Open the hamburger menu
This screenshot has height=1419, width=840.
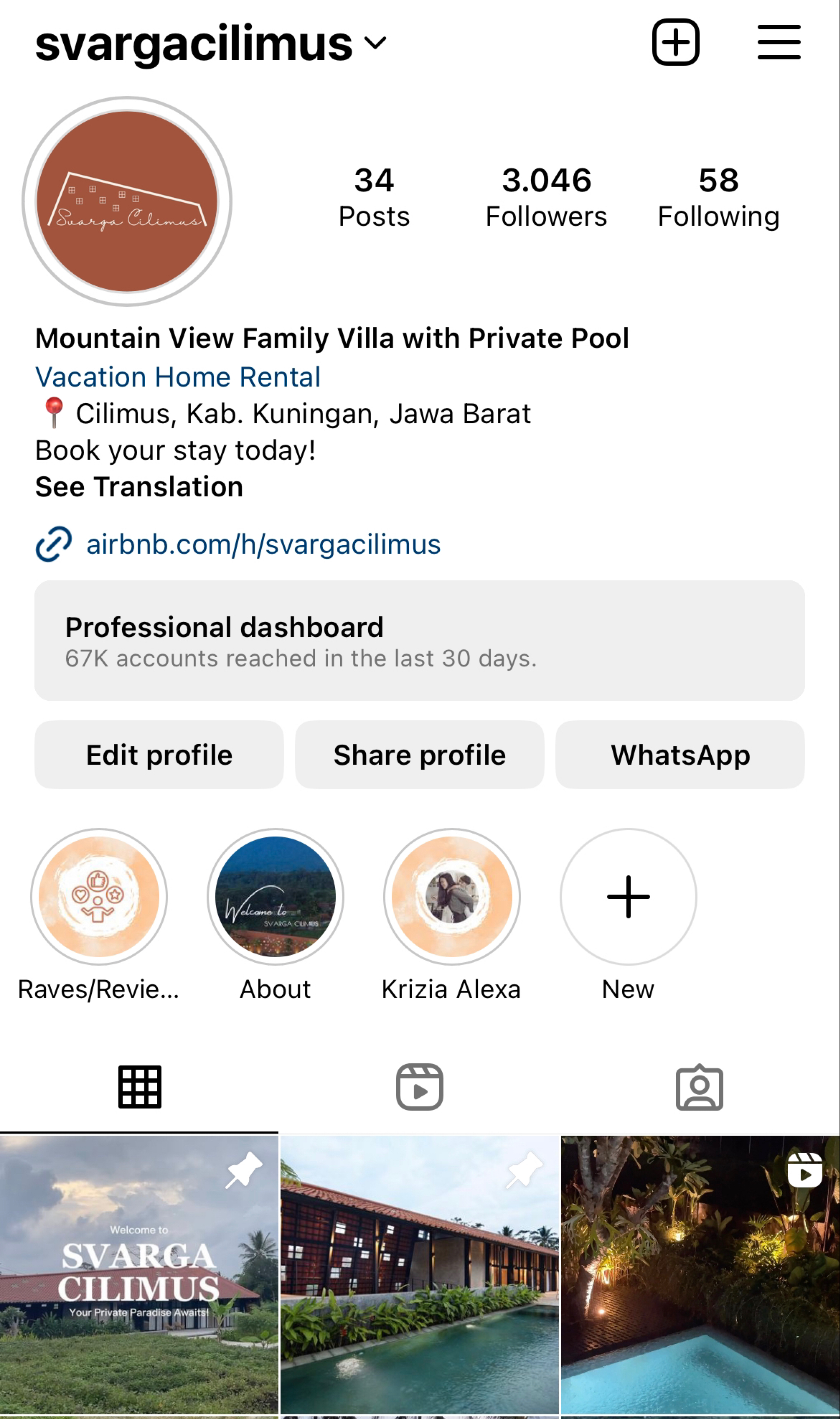[779, 42]
